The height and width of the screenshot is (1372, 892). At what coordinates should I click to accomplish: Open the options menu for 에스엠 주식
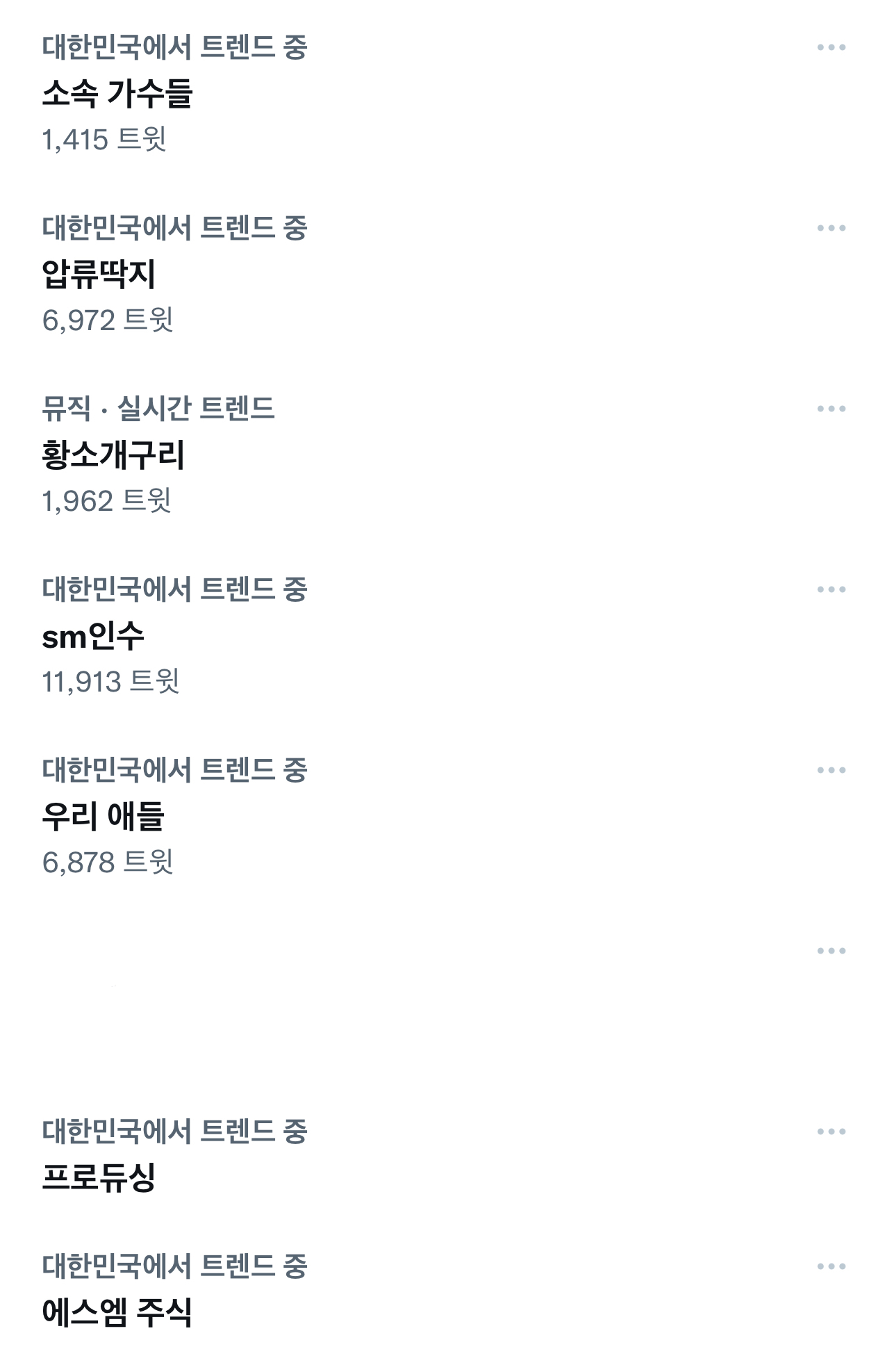coord(832,1266)
